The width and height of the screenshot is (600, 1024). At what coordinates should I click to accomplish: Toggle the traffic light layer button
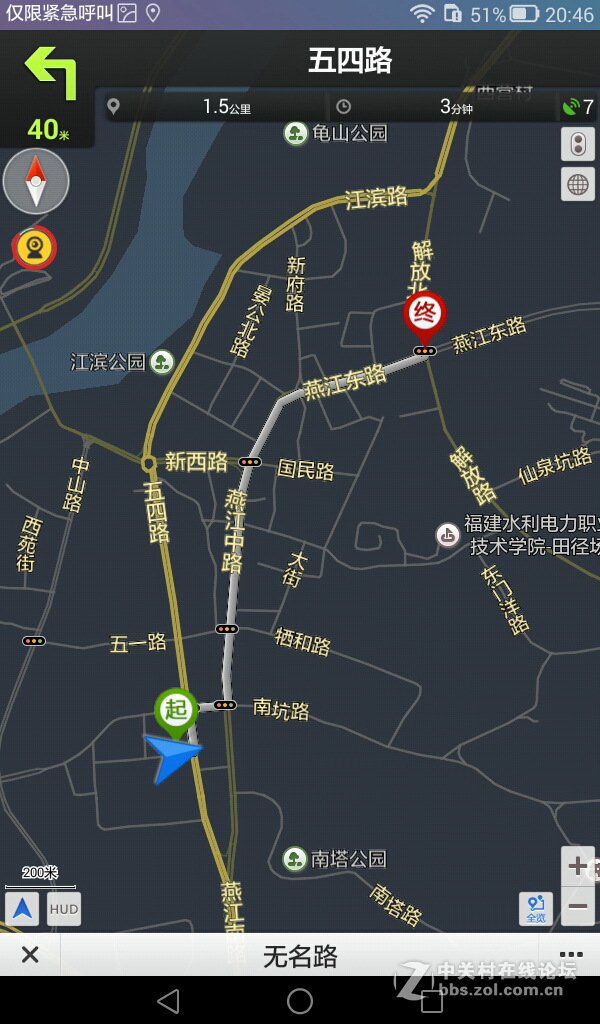(x=577, y=144)
